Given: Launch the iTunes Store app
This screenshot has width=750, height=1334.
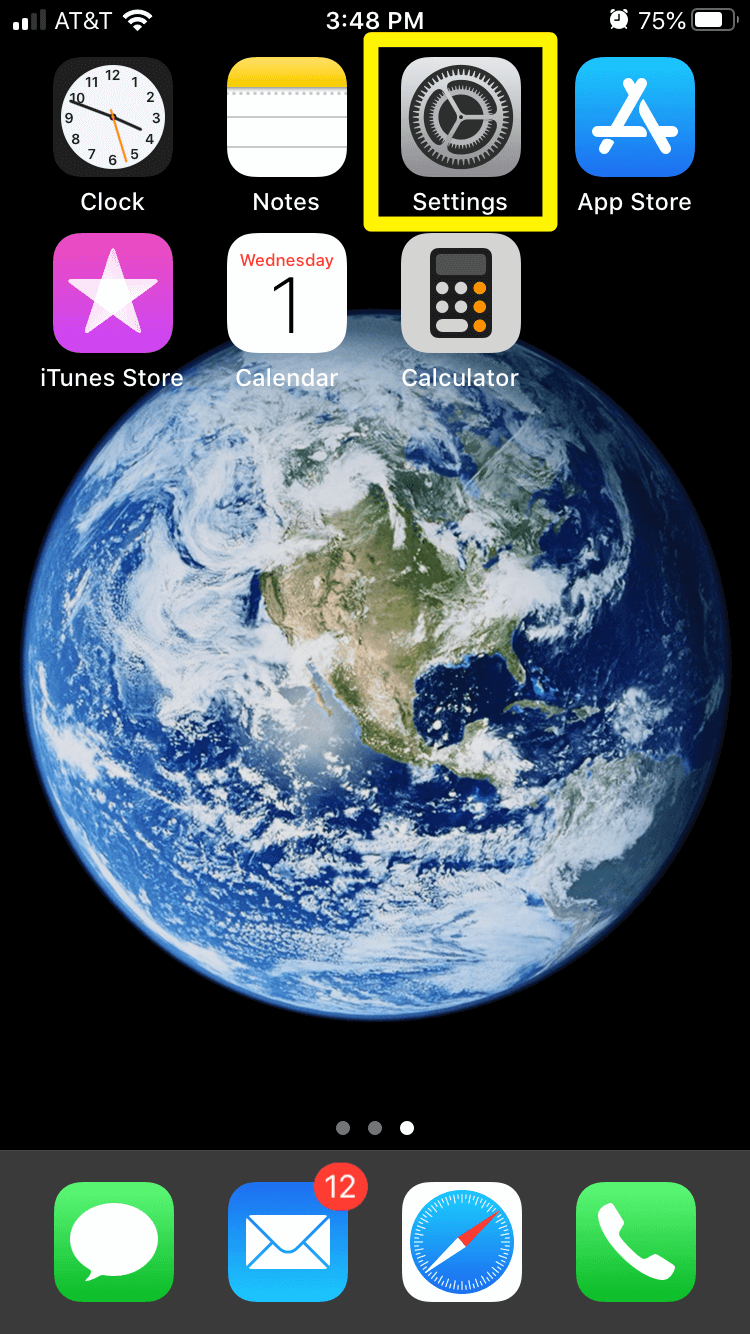Looking at the screenshot, I should coord(112,293).
